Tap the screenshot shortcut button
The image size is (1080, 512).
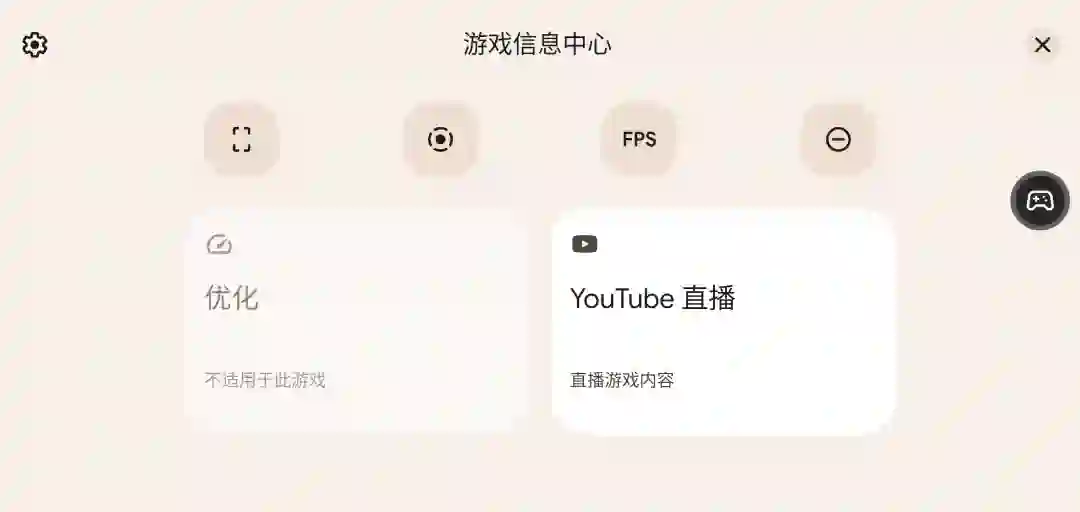tap(241, 139)
